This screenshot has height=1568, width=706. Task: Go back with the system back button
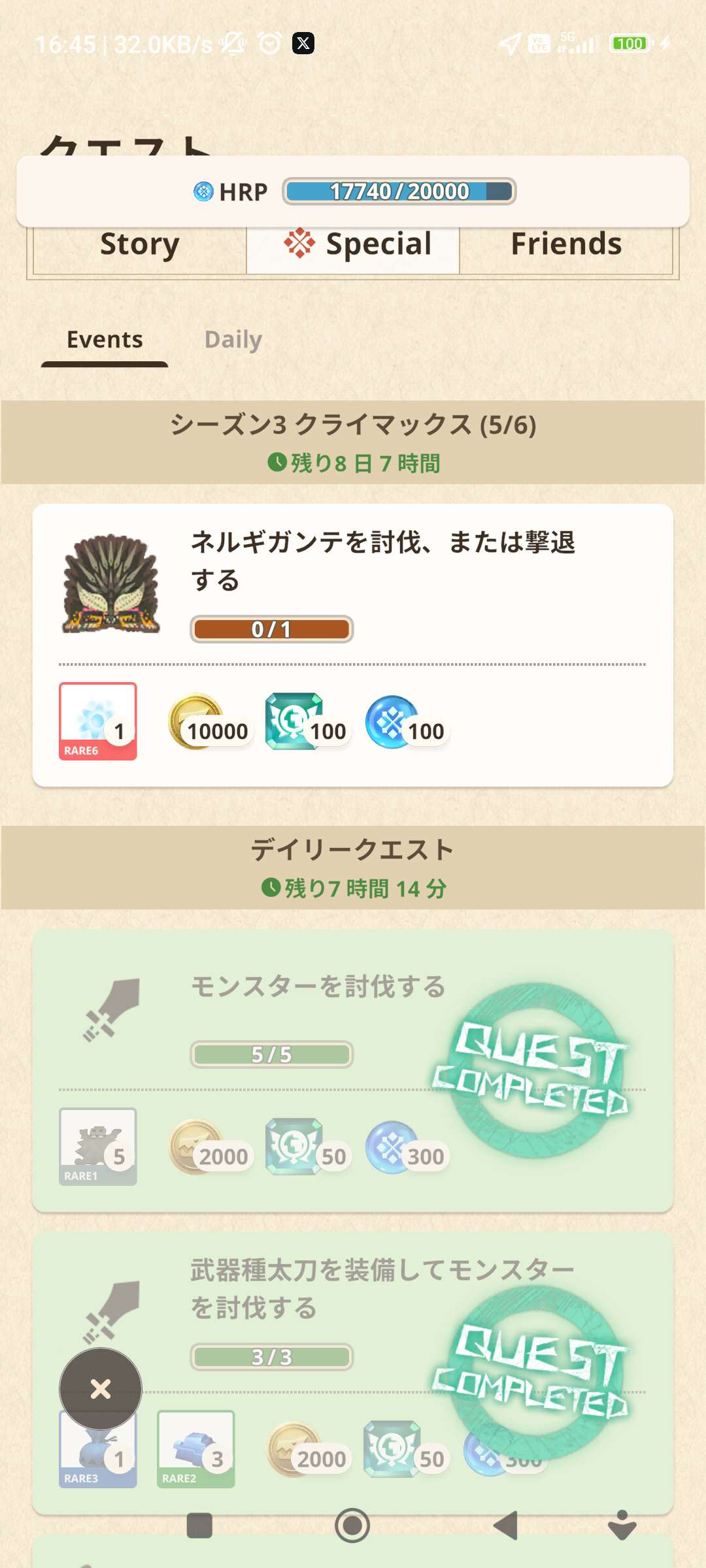pyautogui.click(x=507, y=1526)
